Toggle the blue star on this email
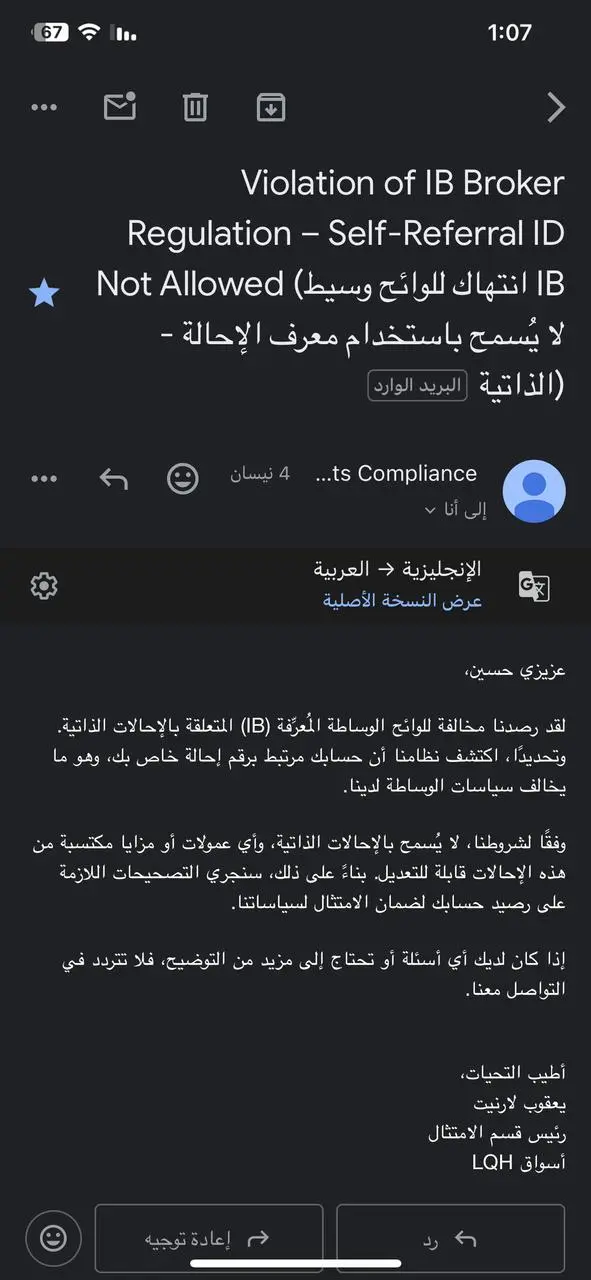The width and height of the screenshot is (591, 1280). point(45,294)
